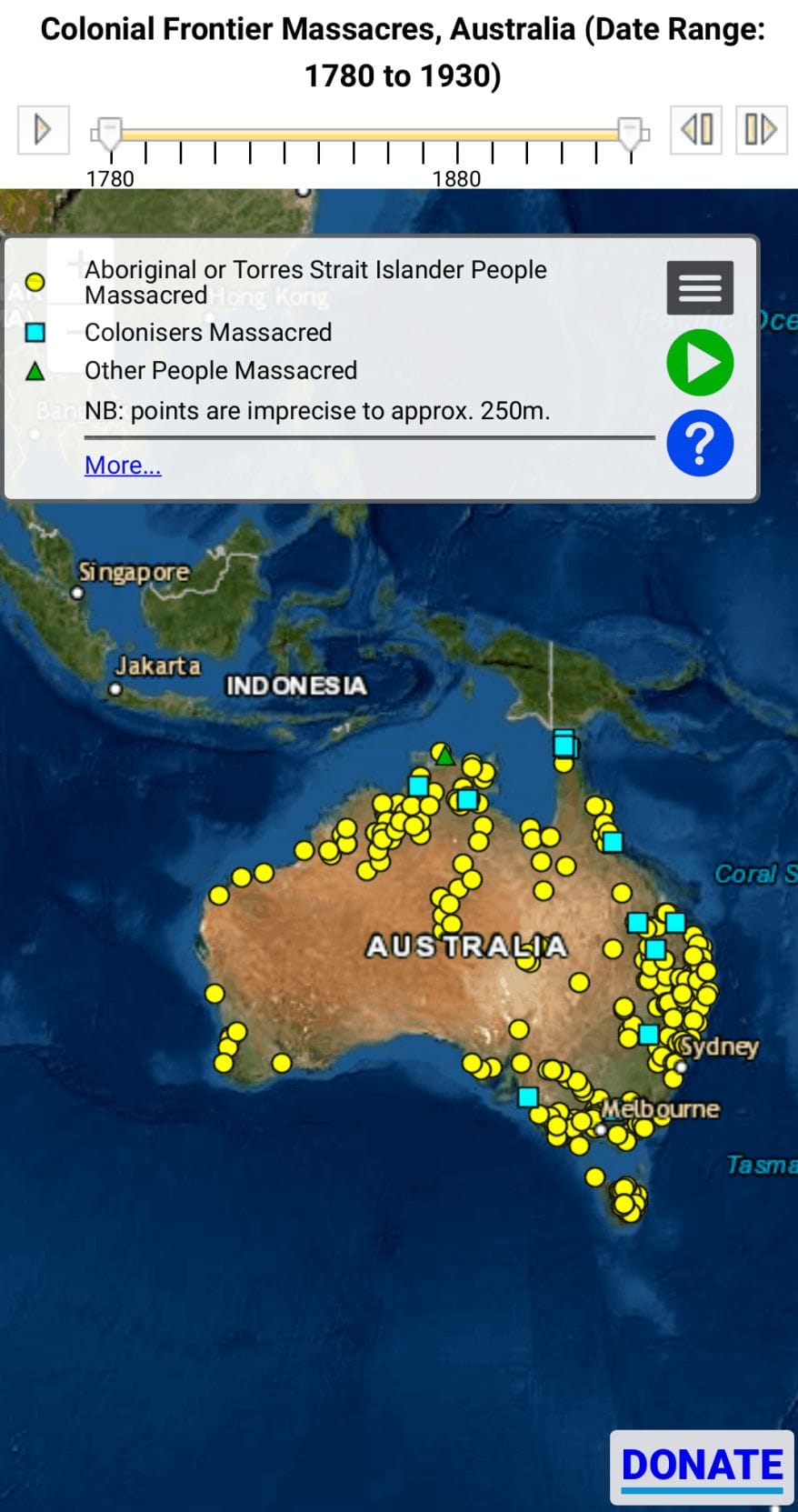This screenshot has height=1512, width=798.
Task: Step the time slider forward
Action: pyautogui.click(x=761, y=130)
